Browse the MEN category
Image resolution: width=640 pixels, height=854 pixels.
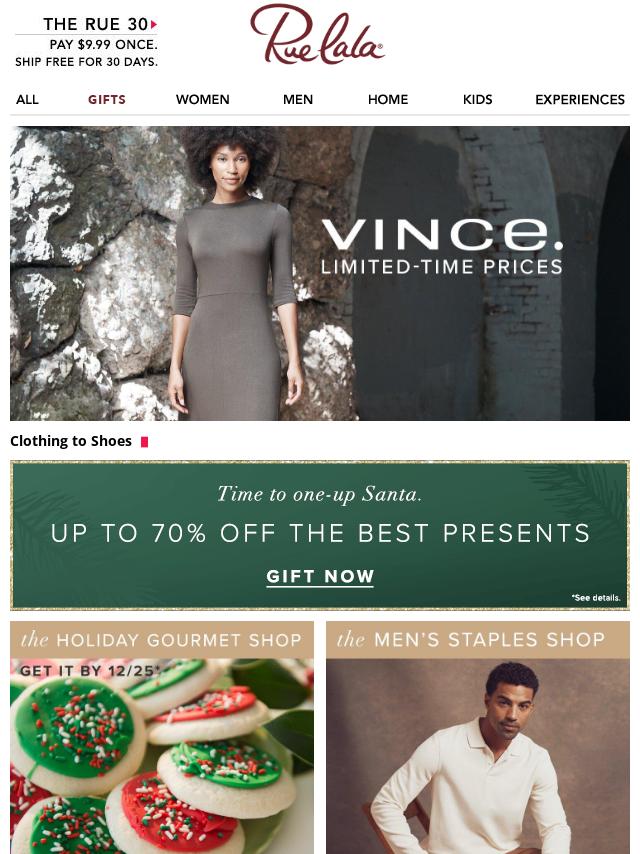tap(298, 99)
